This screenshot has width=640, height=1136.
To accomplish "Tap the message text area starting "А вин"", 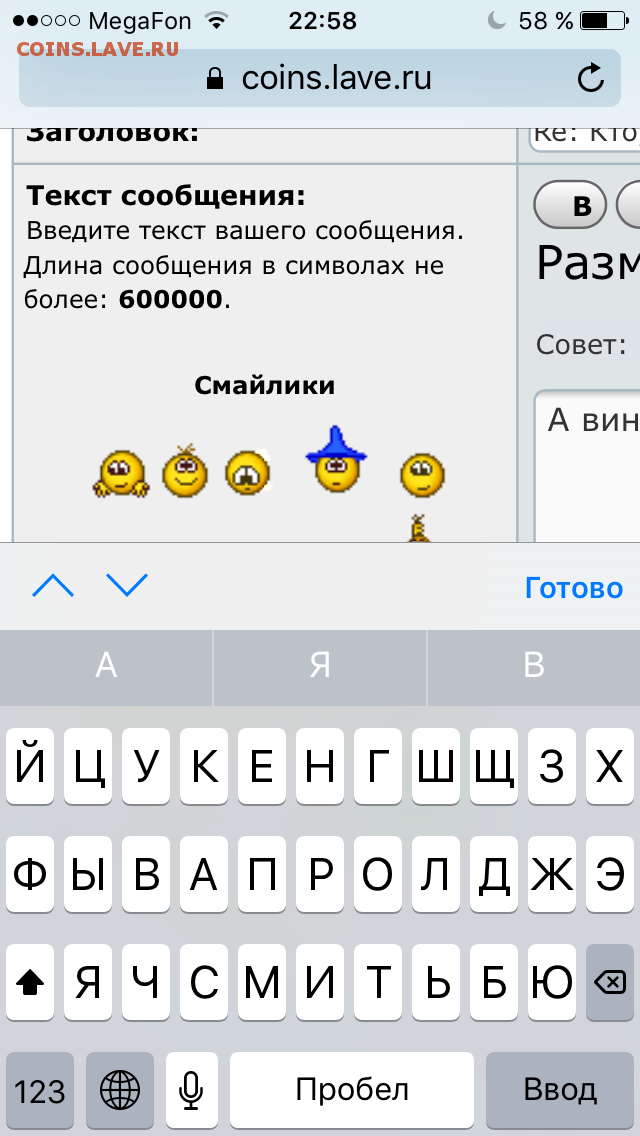I will (588, 466).
